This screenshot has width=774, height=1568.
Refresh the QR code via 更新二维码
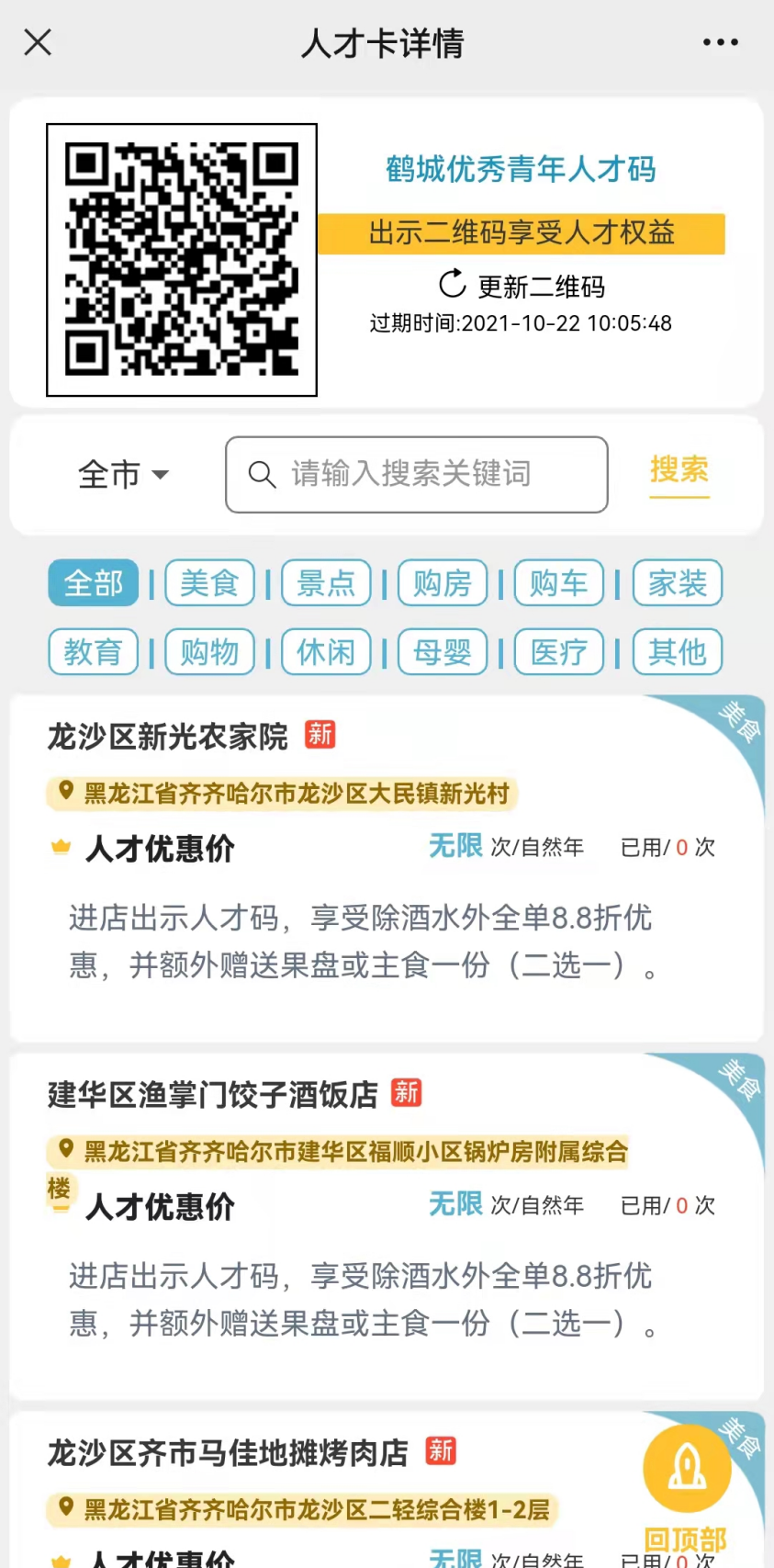pyautogui.click(x=522, y=286)
